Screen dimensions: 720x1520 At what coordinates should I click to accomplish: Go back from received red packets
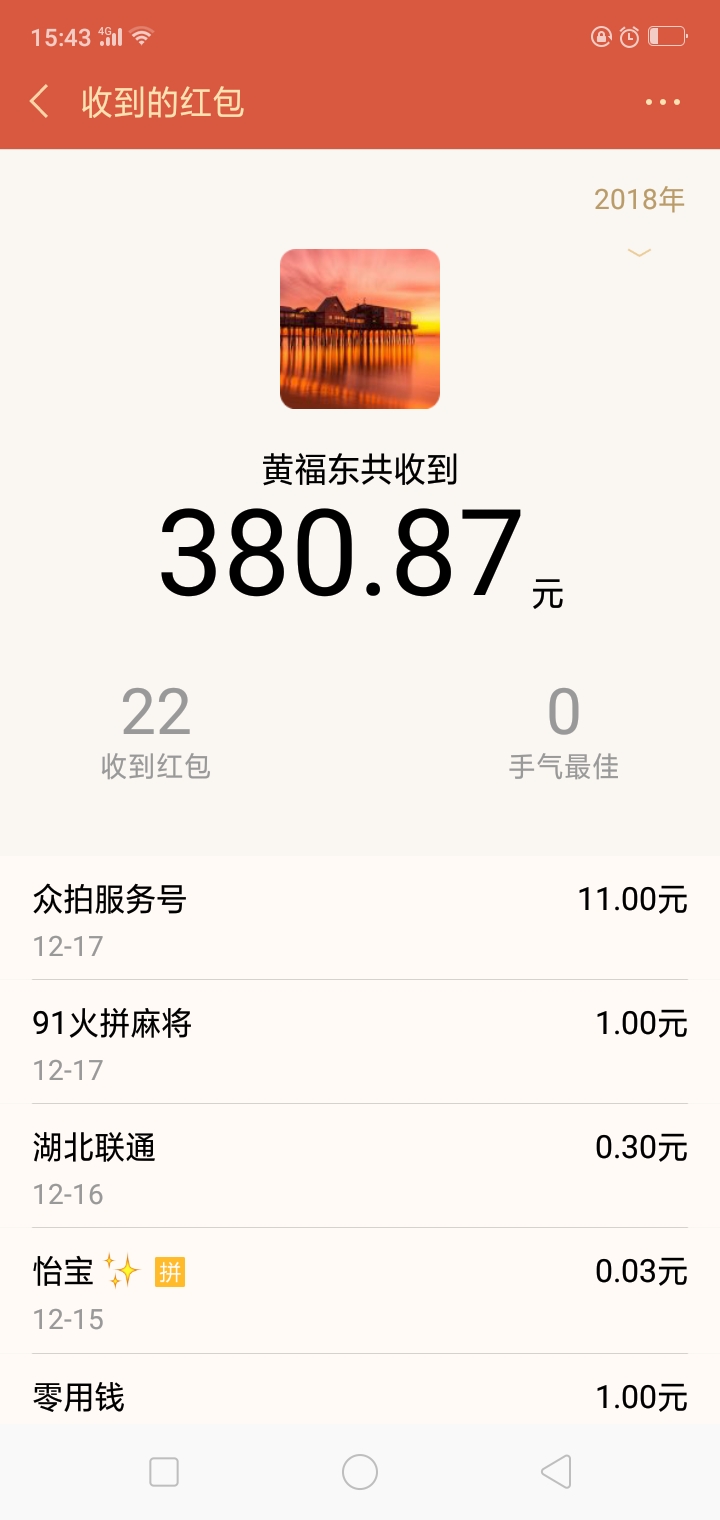(40, 102)
